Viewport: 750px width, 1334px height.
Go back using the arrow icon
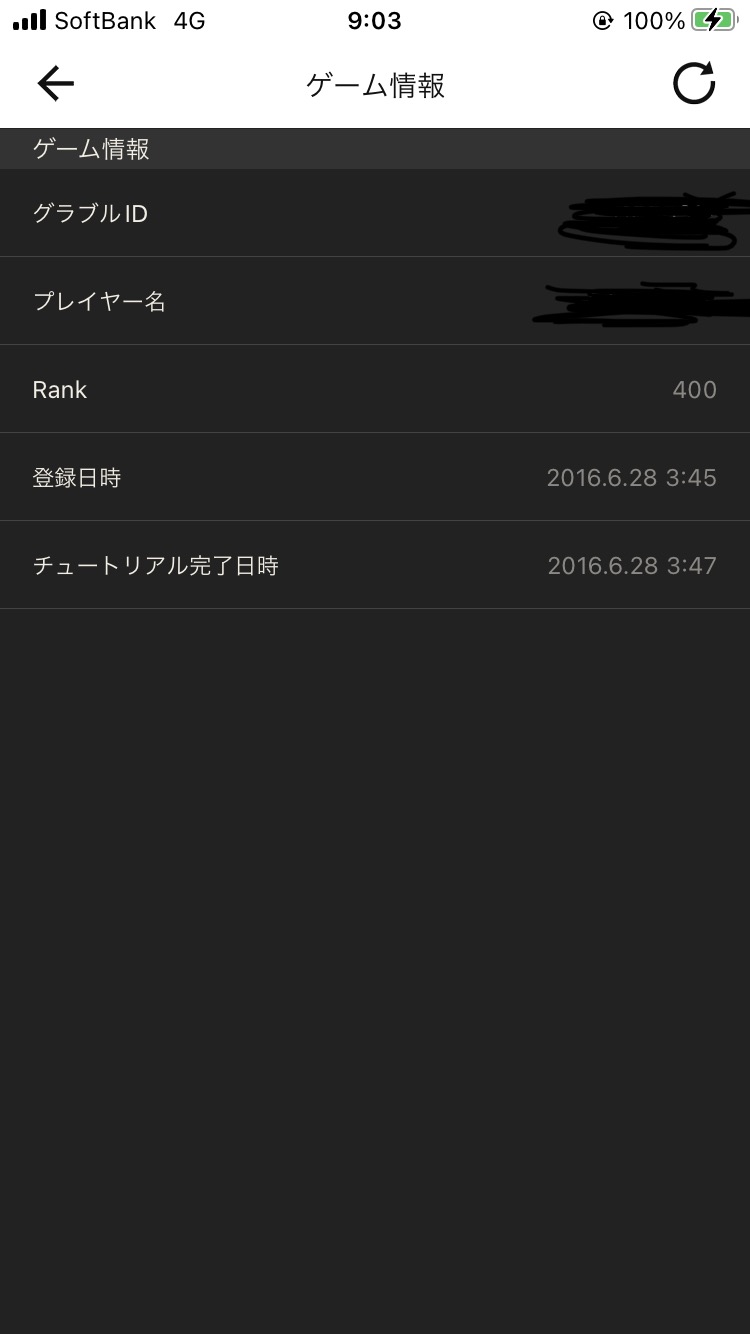pos(56,84)
